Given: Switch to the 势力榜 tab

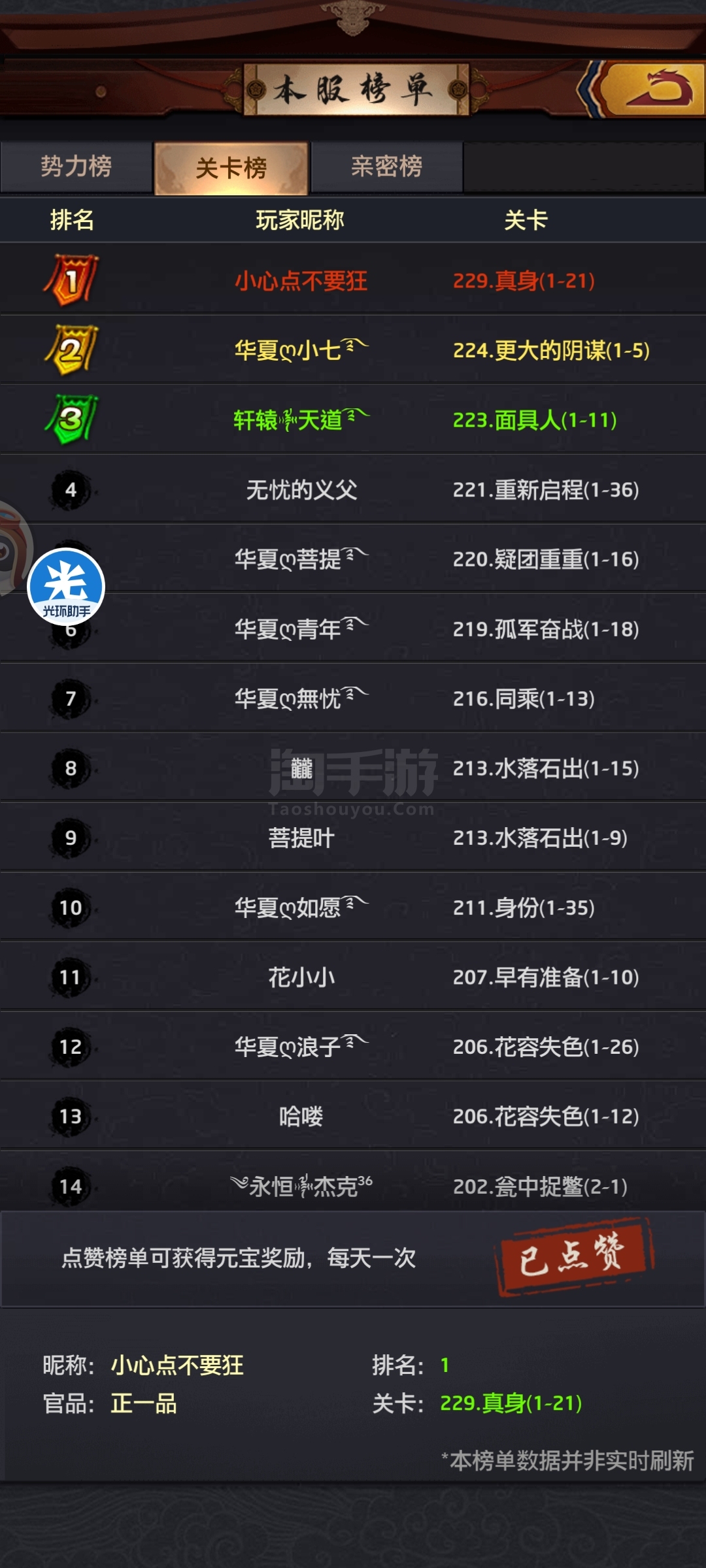Looking at the screenshot, I should tap(76, 167).
